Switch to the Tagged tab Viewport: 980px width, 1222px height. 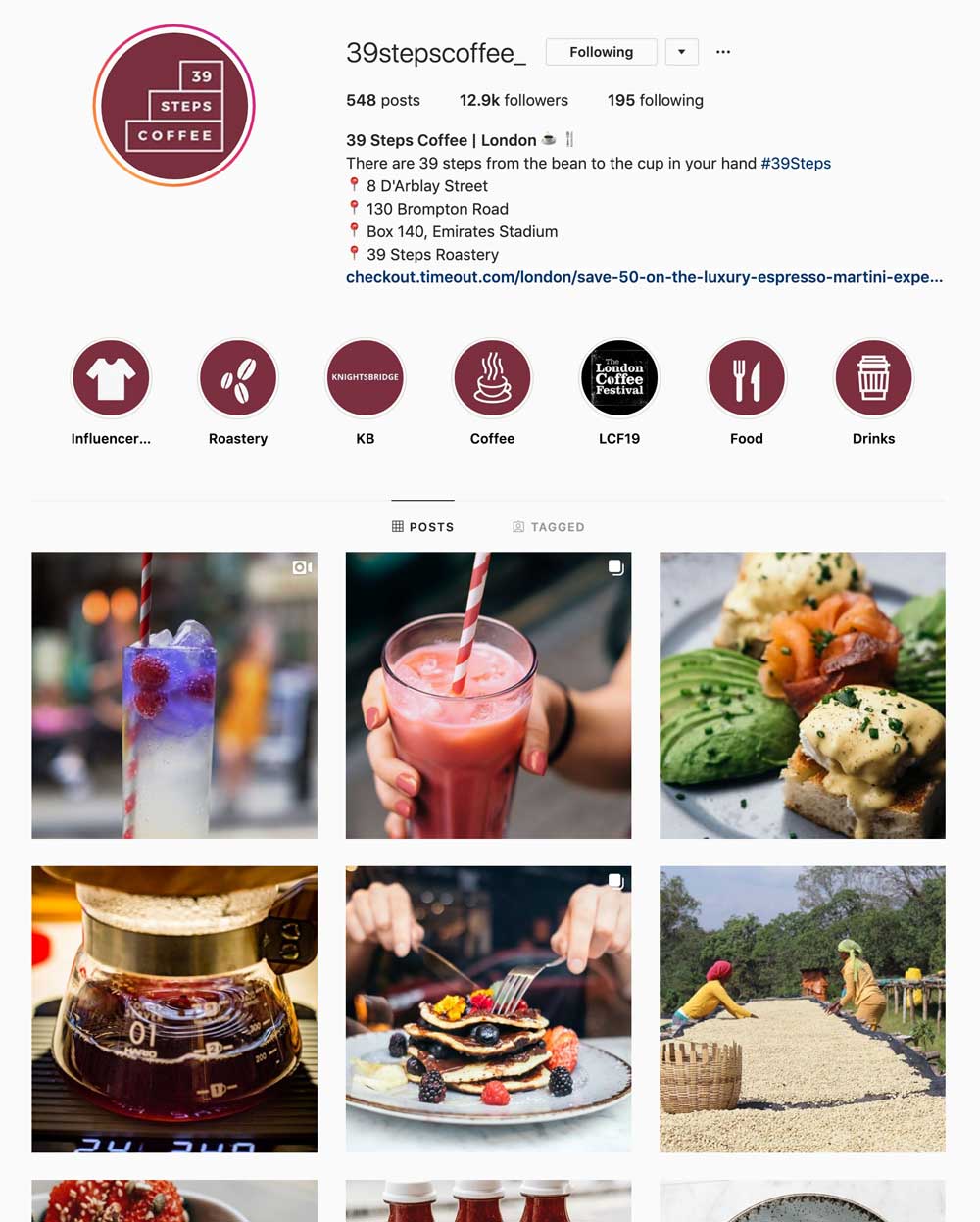pos(549,527)
